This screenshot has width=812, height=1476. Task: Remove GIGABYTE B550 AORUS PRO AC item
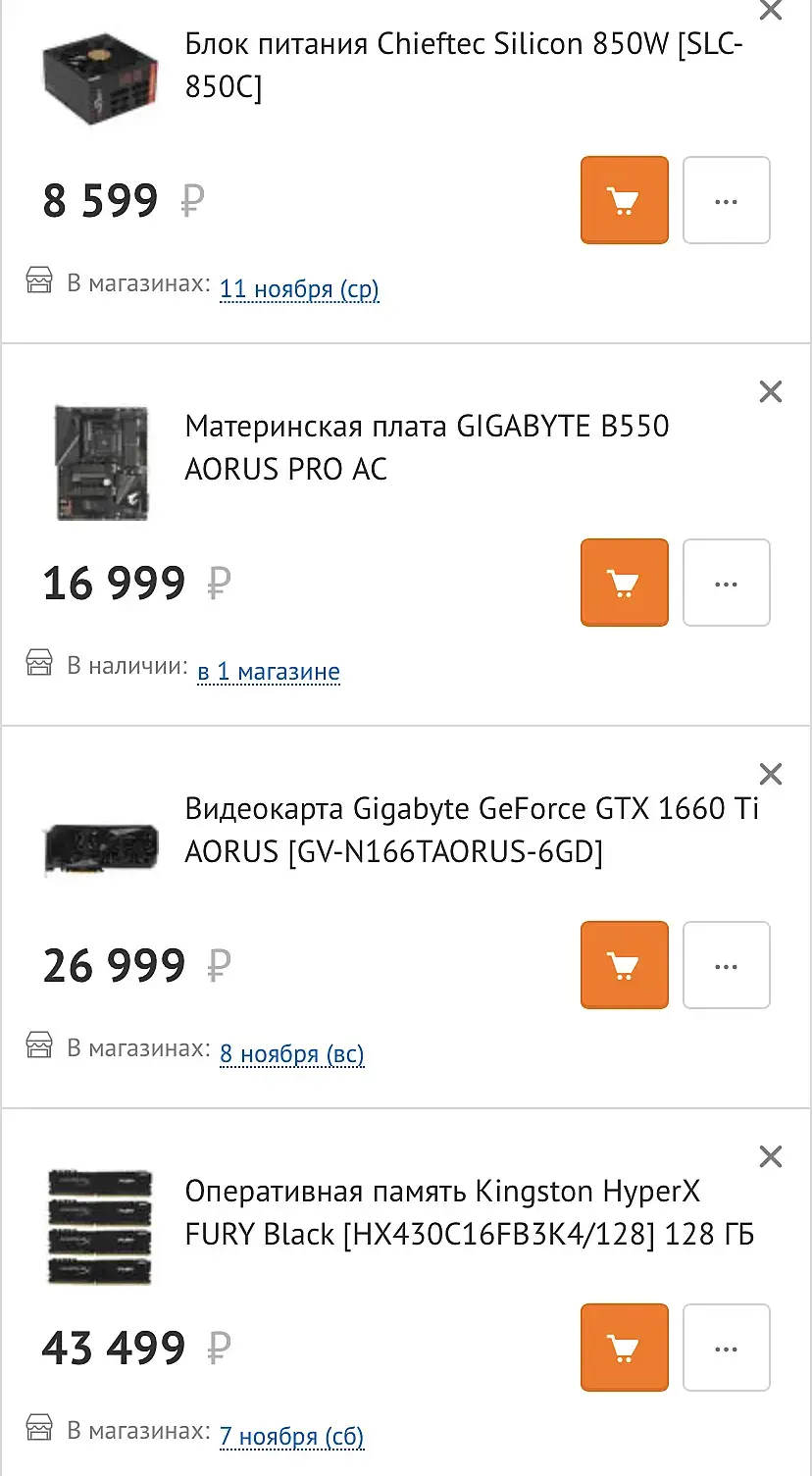771,392
